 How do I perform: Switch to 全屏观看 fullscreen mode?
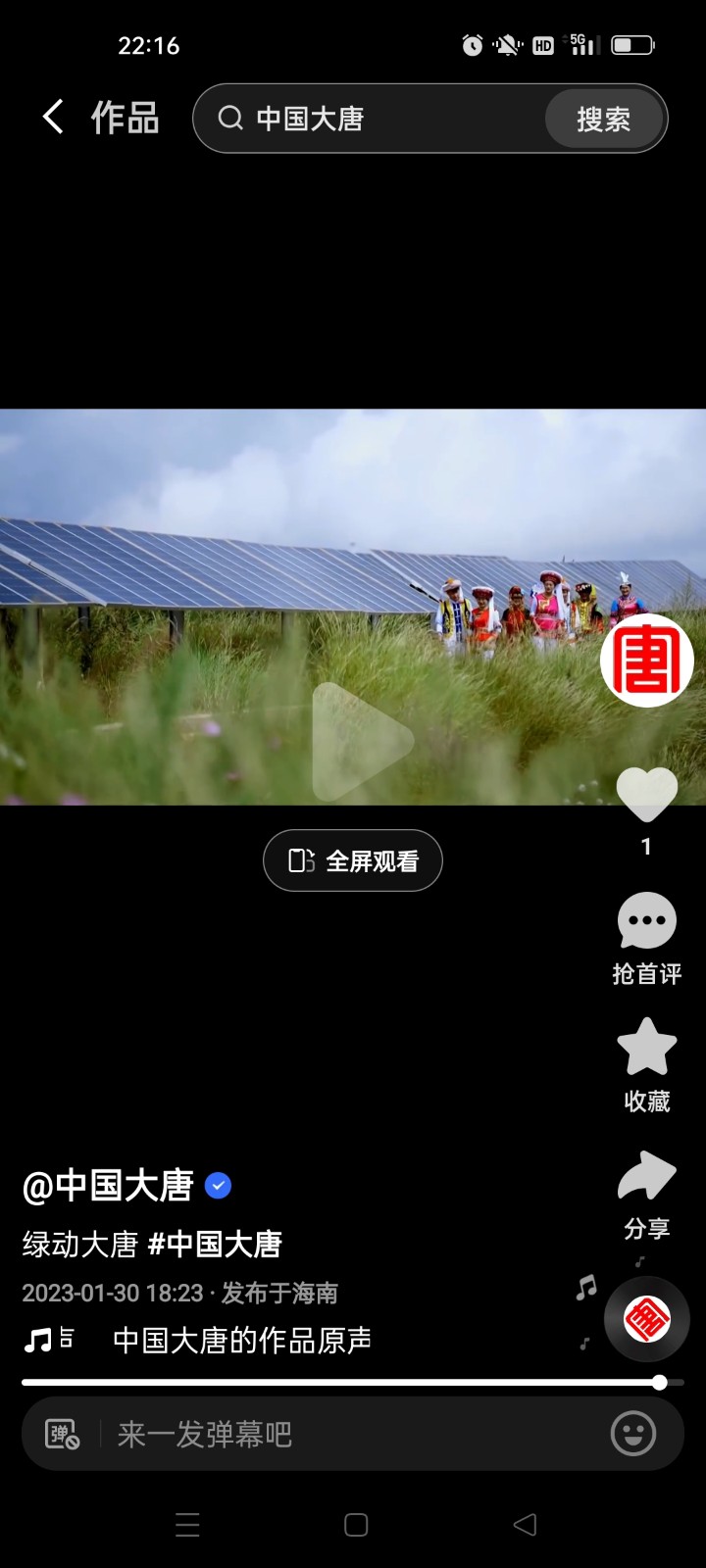coord(353,860)
